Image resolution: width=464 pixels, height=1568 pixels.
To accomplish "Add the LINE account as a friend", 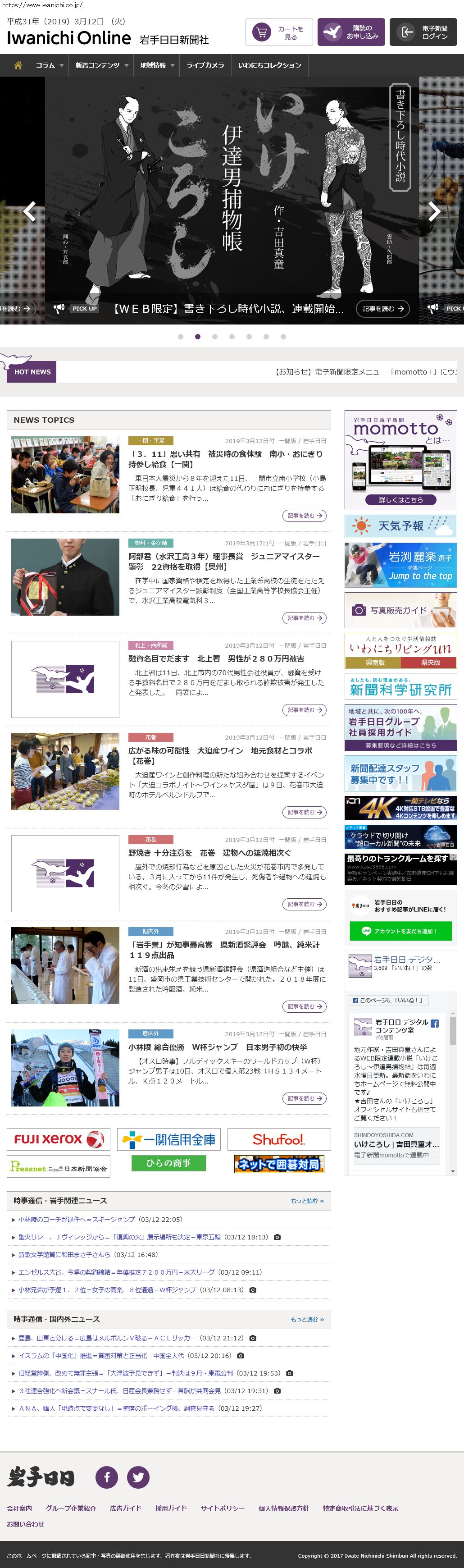I will [x=401, y=931].
